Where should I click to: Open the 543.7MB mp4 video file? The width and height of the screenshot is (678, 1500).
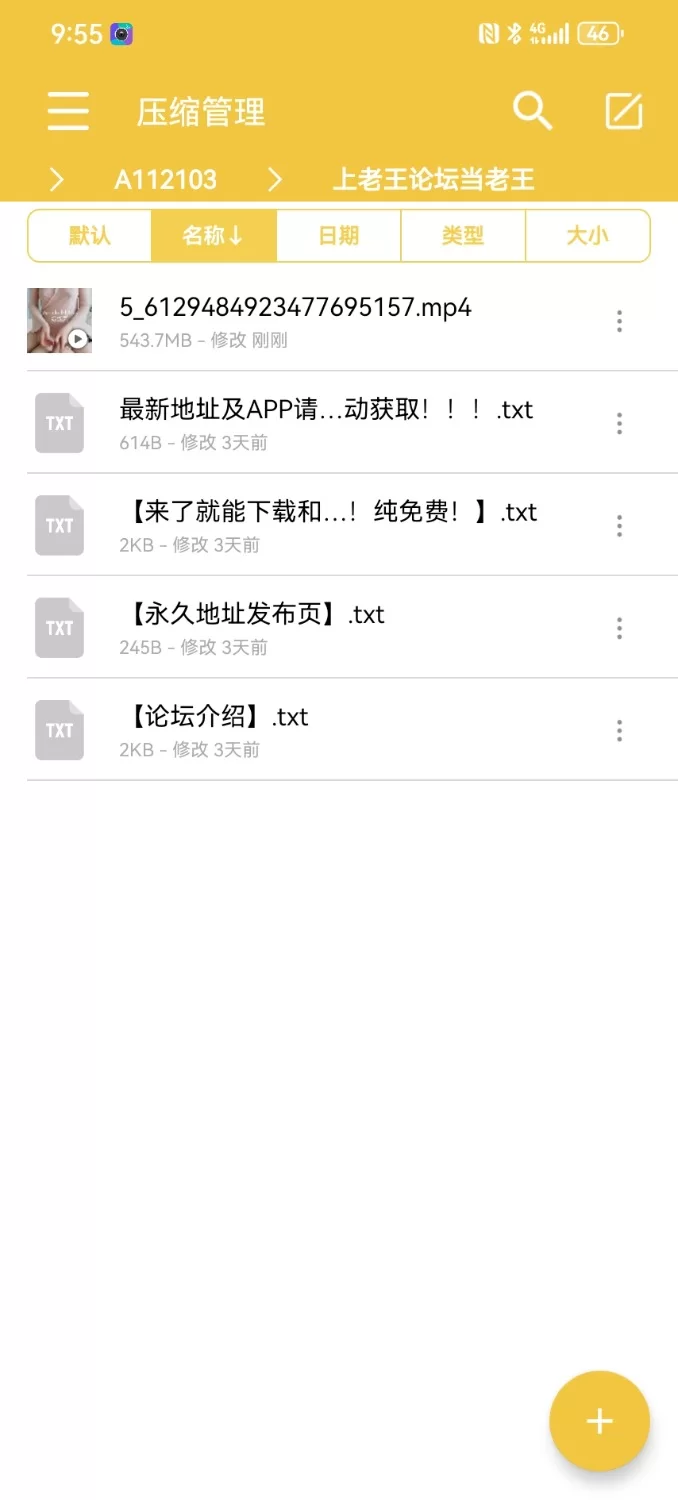click(295, 320)
